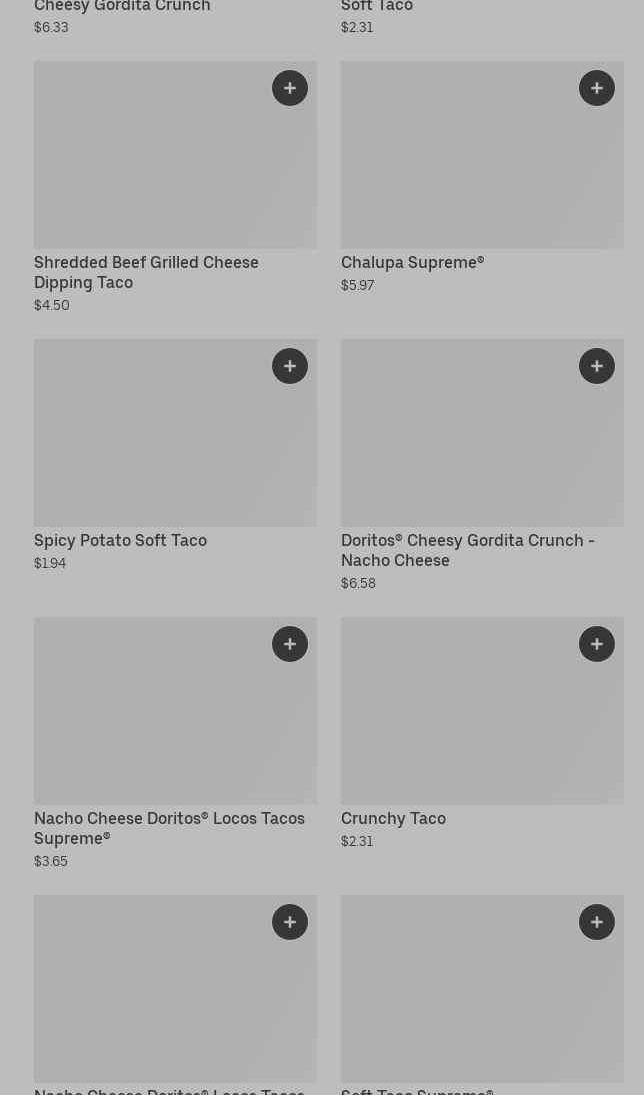Add $3.65 Nacho Cheese Doritos Locos Tacos Supreme
The width and height of the screenshot is (644, 1095).
click(290, 644)
